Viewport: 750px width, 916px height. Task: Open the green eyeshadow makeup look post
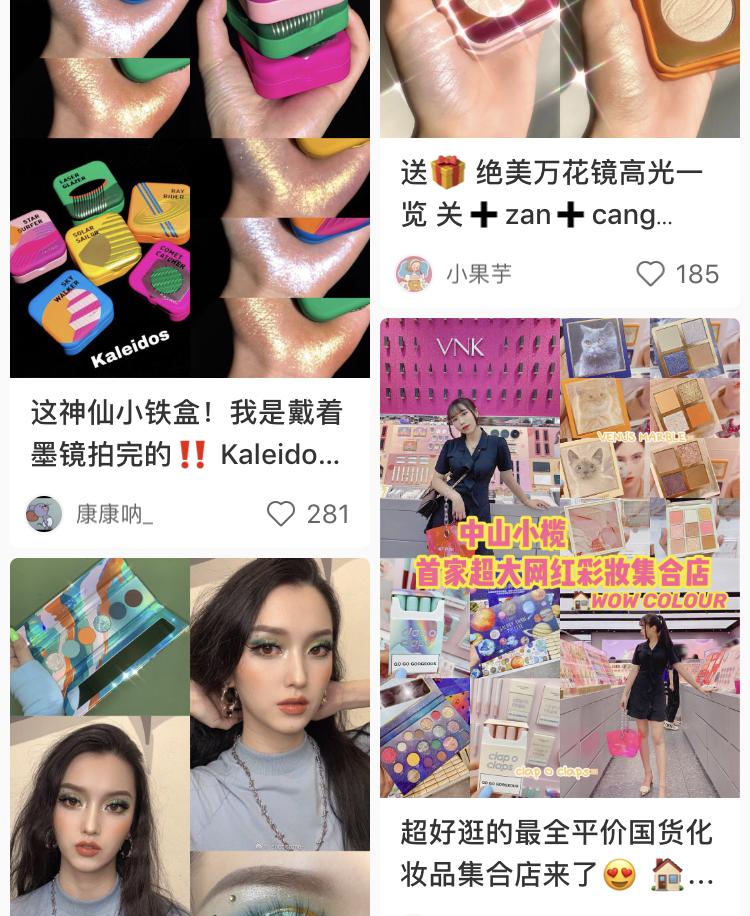[x=190, y=740]
